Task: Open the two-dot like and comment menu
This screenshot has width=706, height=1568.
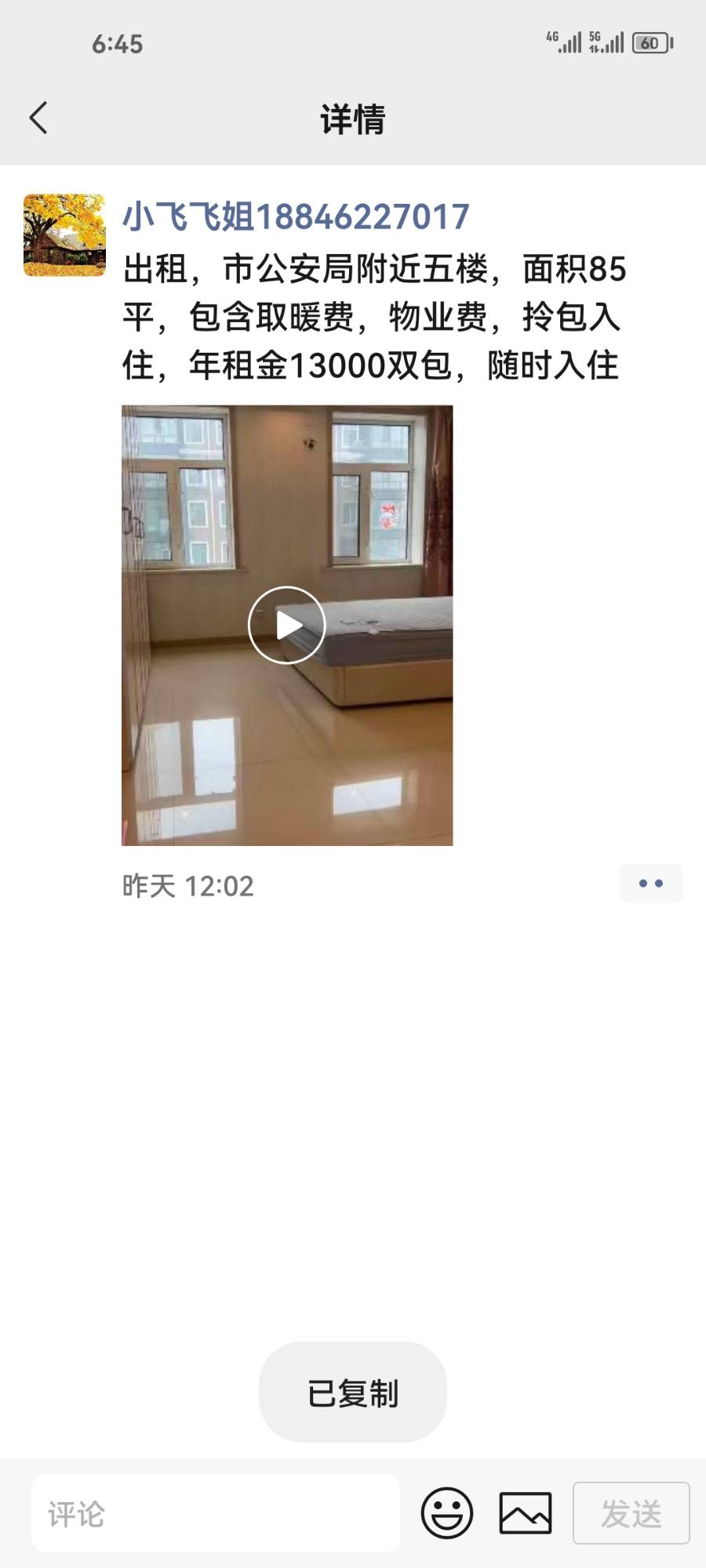Action: coord(650,884)
